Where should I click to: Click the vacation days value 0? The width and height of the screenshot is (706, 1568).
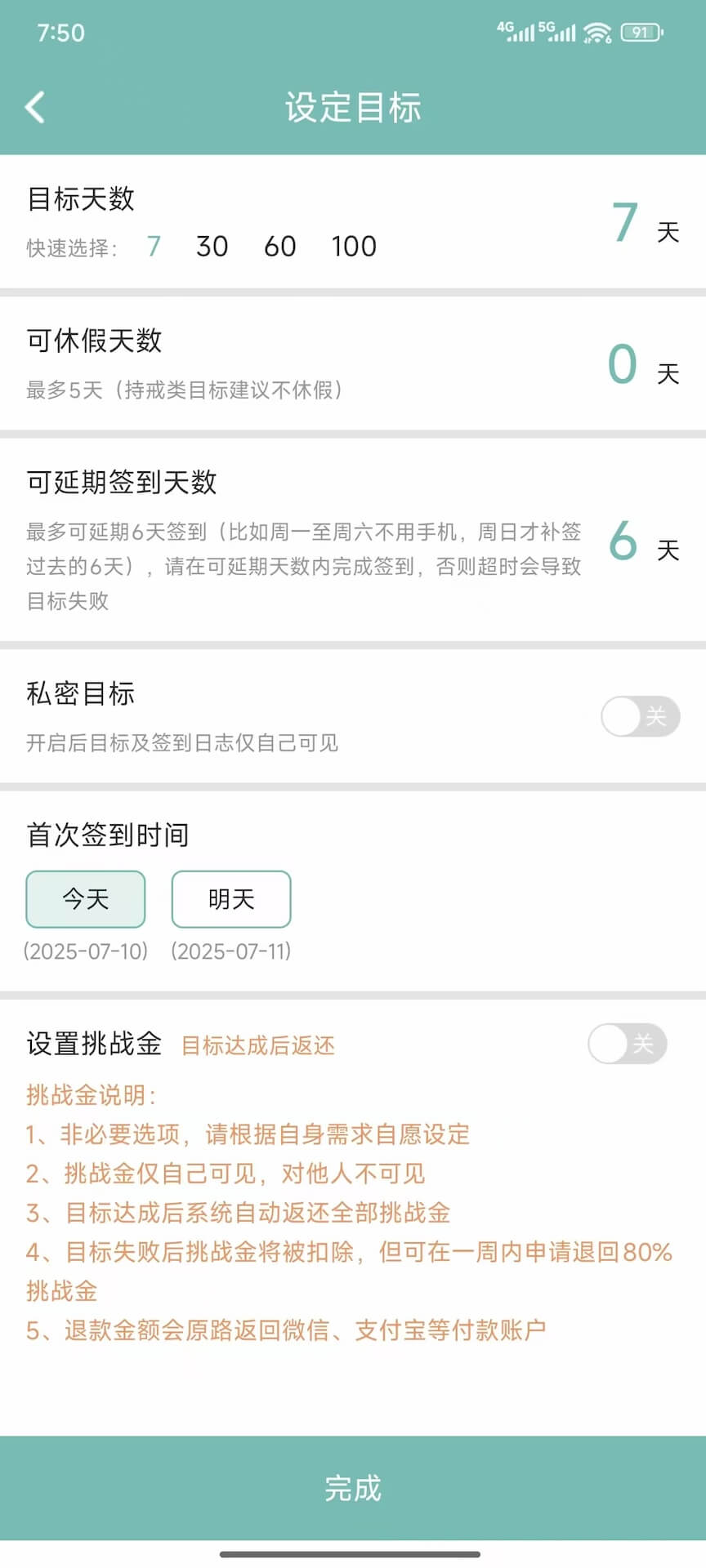click(x=622, y=365)
